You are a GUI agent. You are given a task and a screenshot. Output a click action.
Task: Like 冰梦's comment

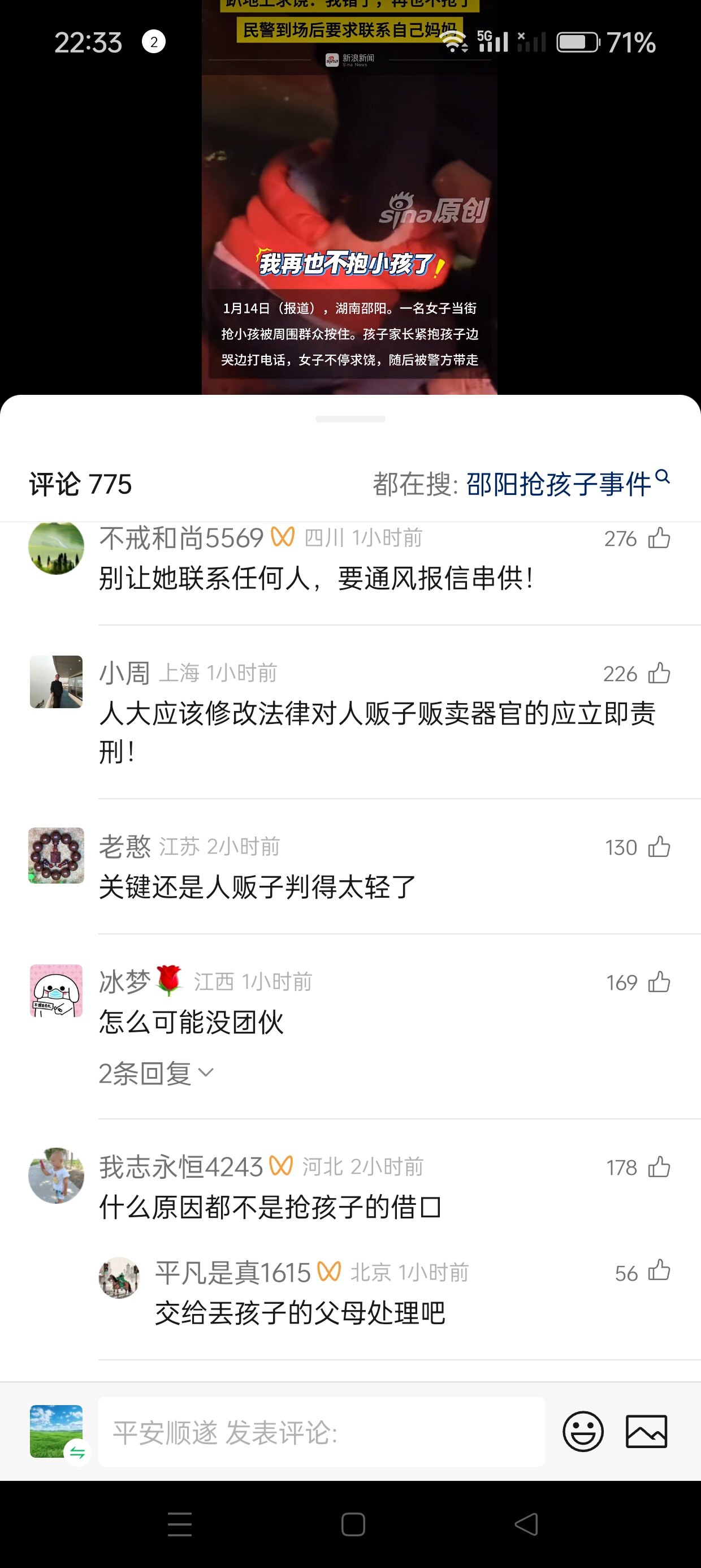[x=659, y=983]
